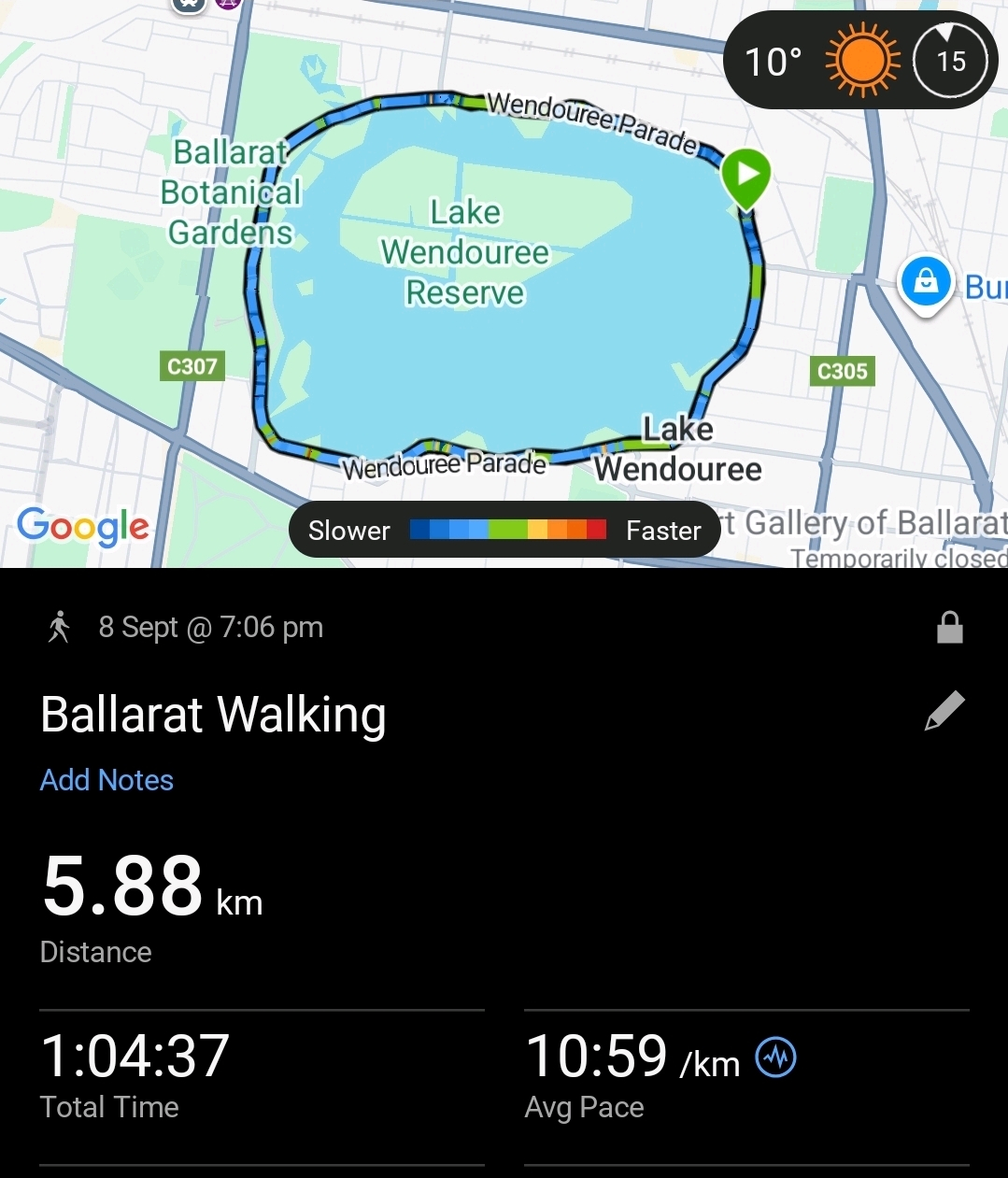This screenshot has height=1178, width=1008.
Task: Tap Add Notes link
Action: 106,780
